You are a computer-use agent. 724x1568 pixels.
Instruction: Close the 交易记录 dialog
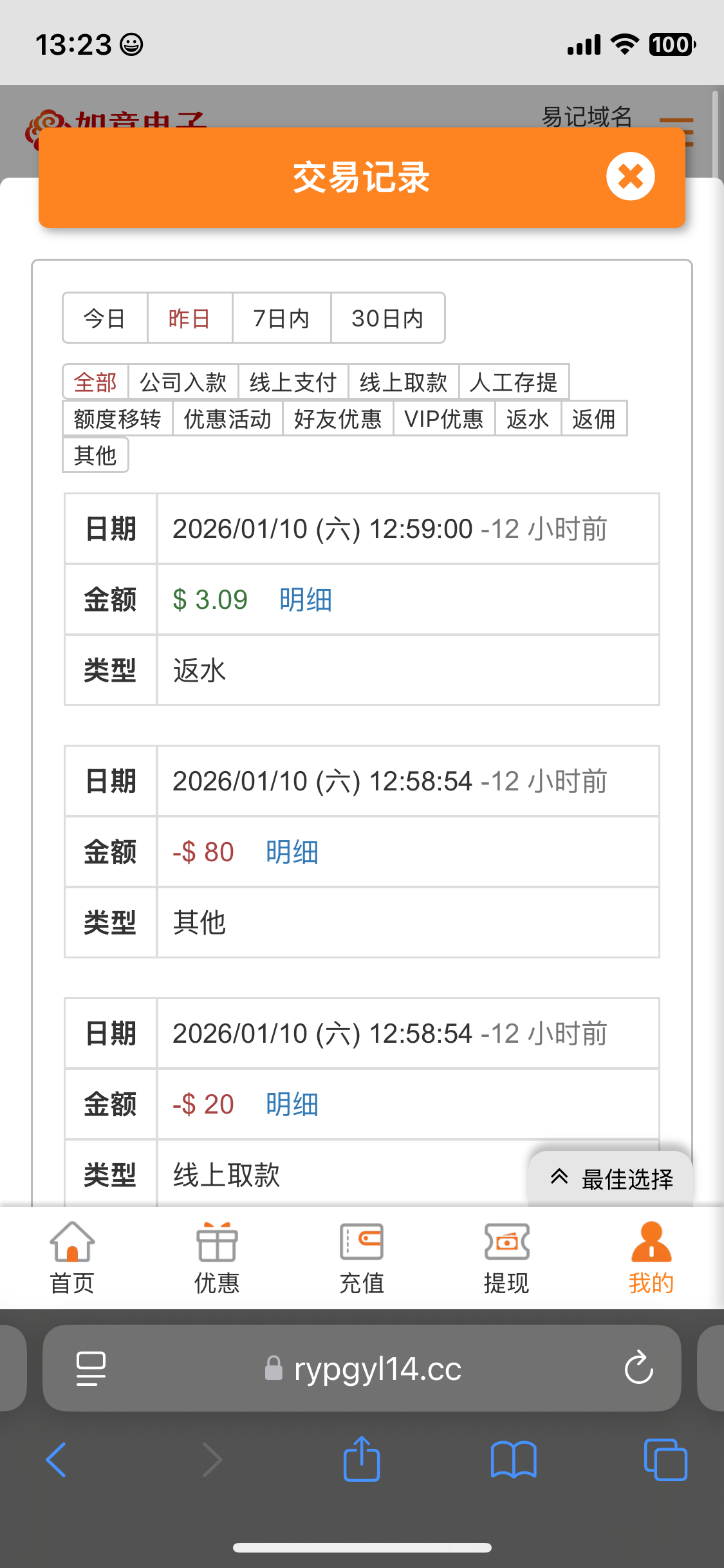[630, 176]
